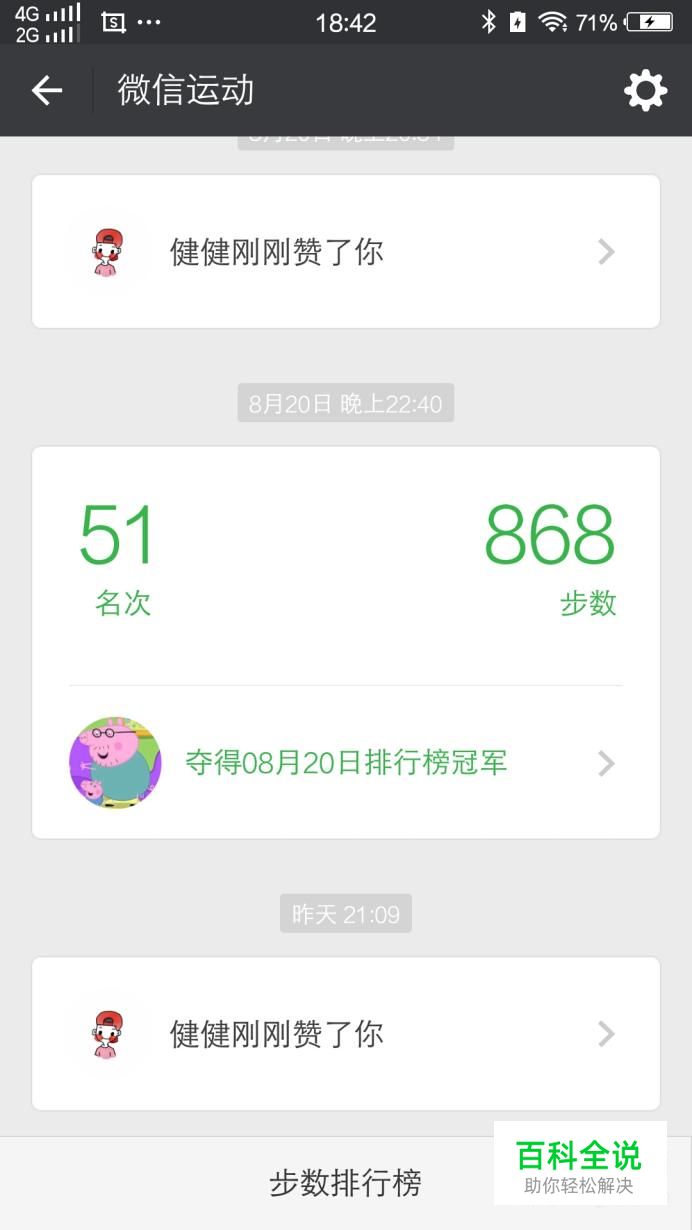Viewport: 692px width, 1230px height.
Task: Open 健健刚刚赞了你 card above the 8月20日 timestamp
Action: 346,252
